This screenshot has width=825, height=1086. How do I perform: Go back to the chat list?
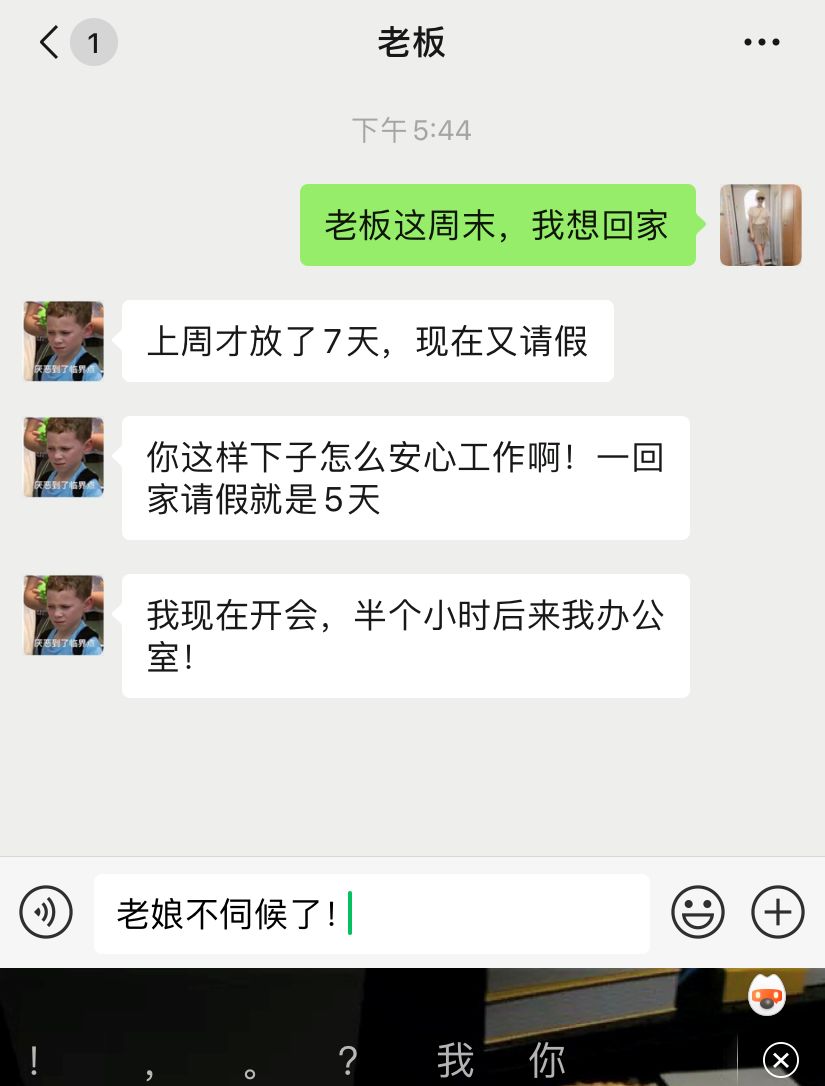(49, 42)
